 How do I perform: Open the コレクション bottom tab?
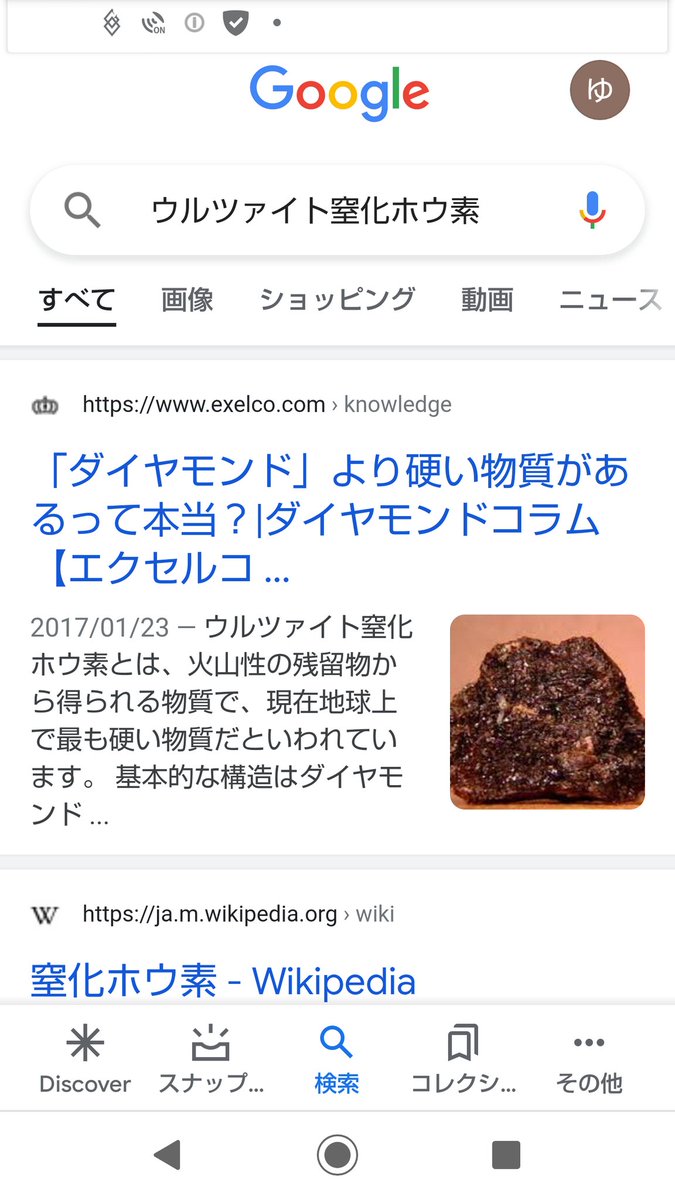[x=463, y=1060]
